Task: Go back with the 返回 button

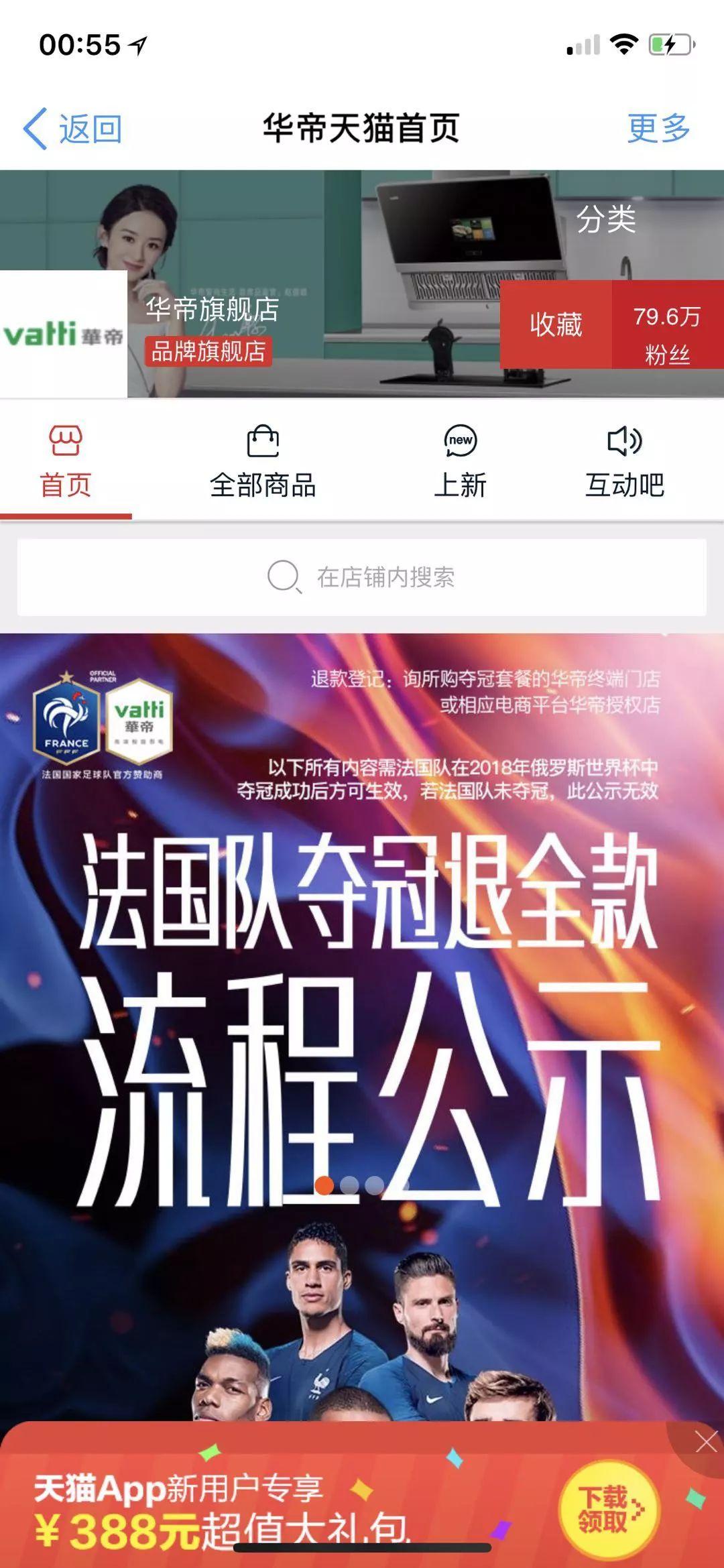Action: tap(72, 128)
